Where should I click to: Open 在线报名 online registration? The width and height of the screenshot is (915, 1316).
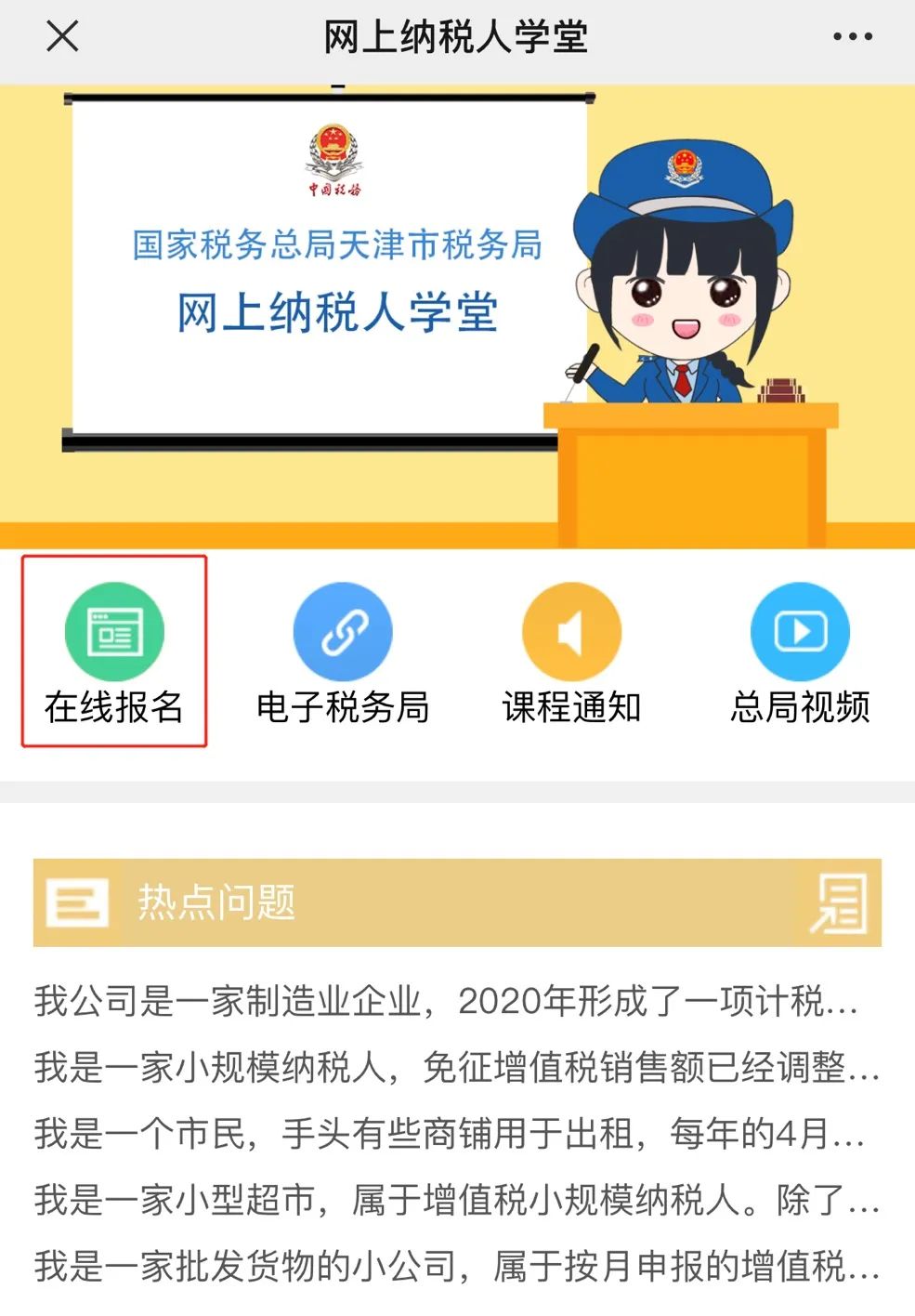tap(114, 651)
